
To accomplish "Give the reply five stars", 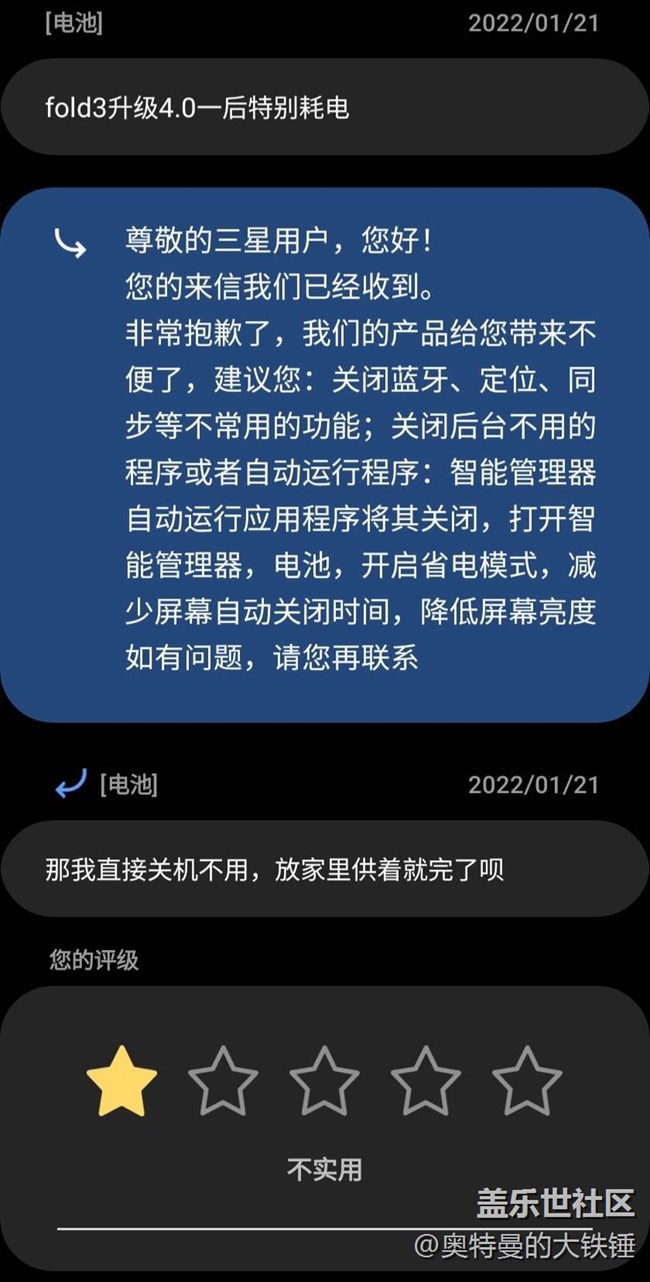I will [526, 1081].
